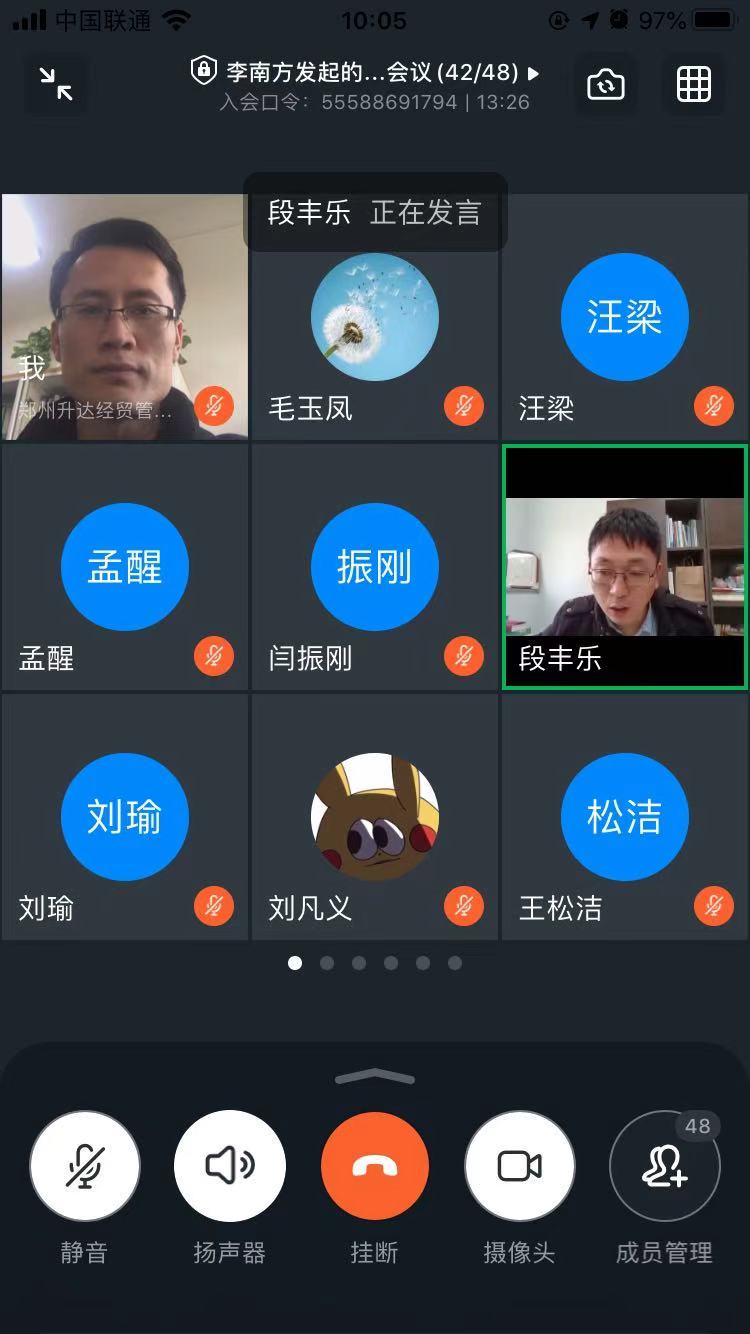The width and height of the screenshot is (750, 1334).
Task: Open 刘凡义's participant tile
Action: click(375, 817)
